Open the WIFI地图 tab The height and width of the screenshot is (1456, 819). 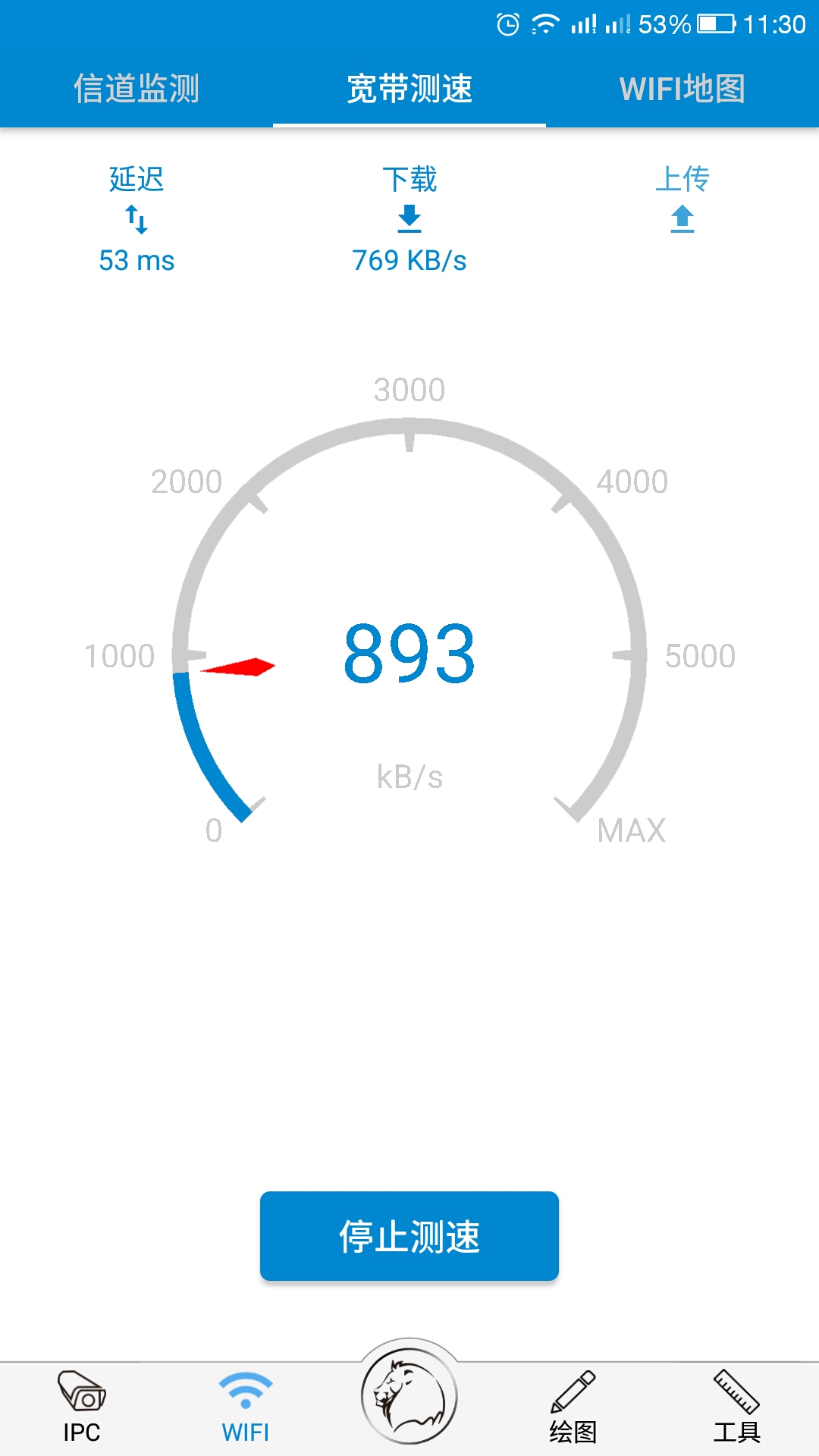pos(682,89)
